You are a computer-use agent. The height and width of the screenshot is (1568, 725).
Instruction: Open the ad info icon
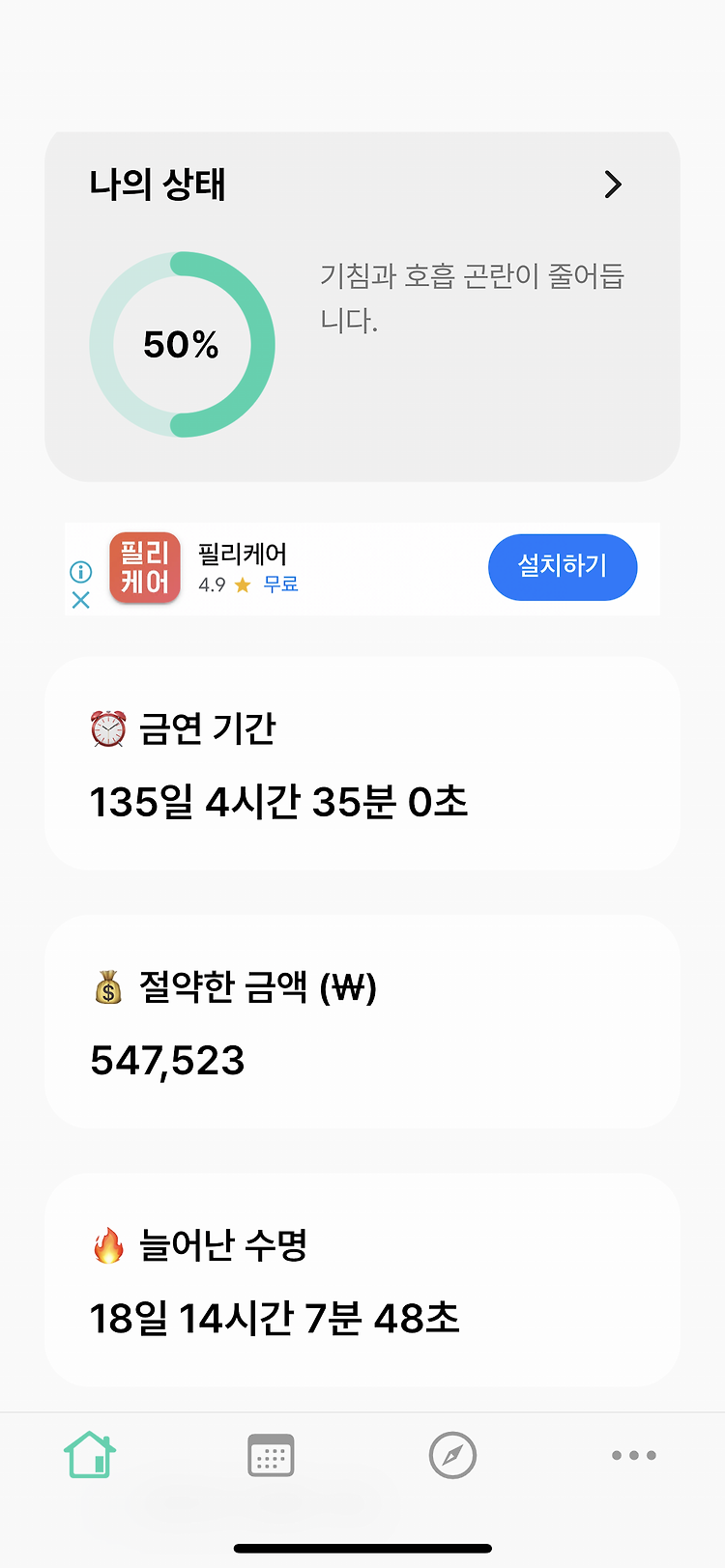[x=81, y=572]
